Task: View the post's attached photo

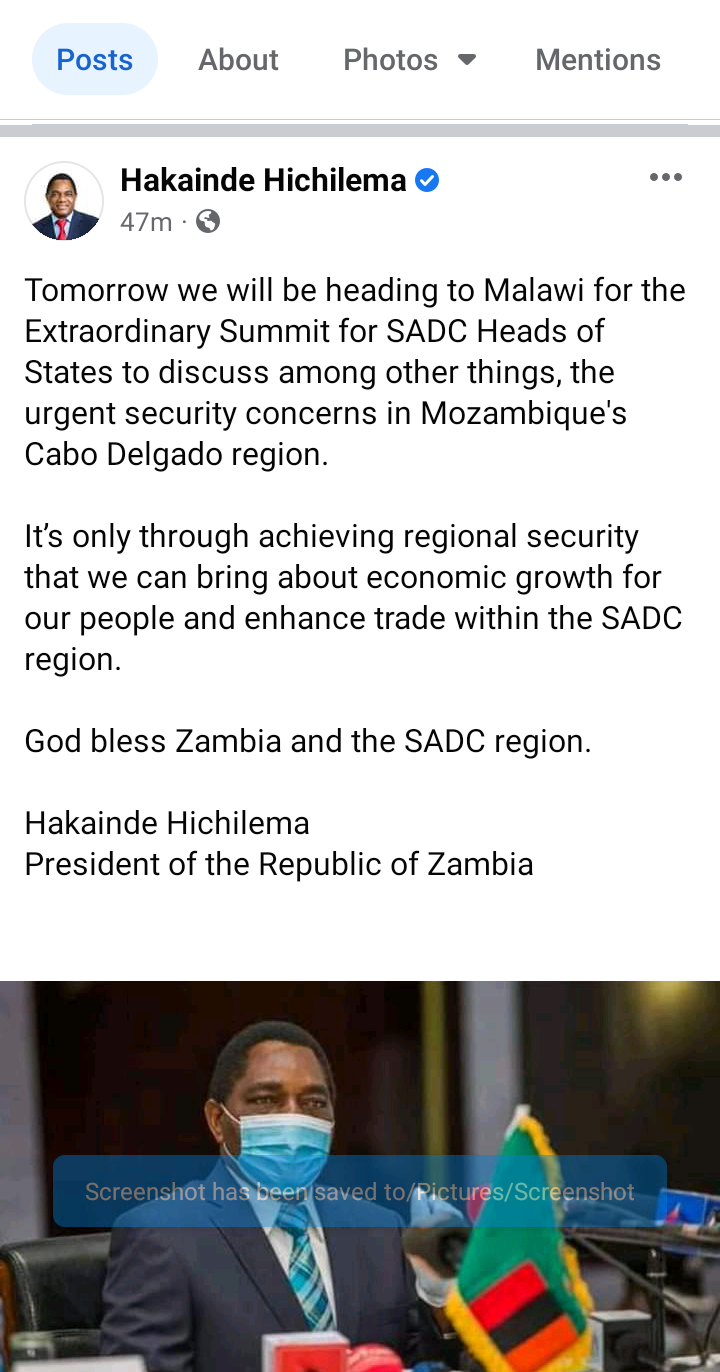Action: (x=360, y=1080)
